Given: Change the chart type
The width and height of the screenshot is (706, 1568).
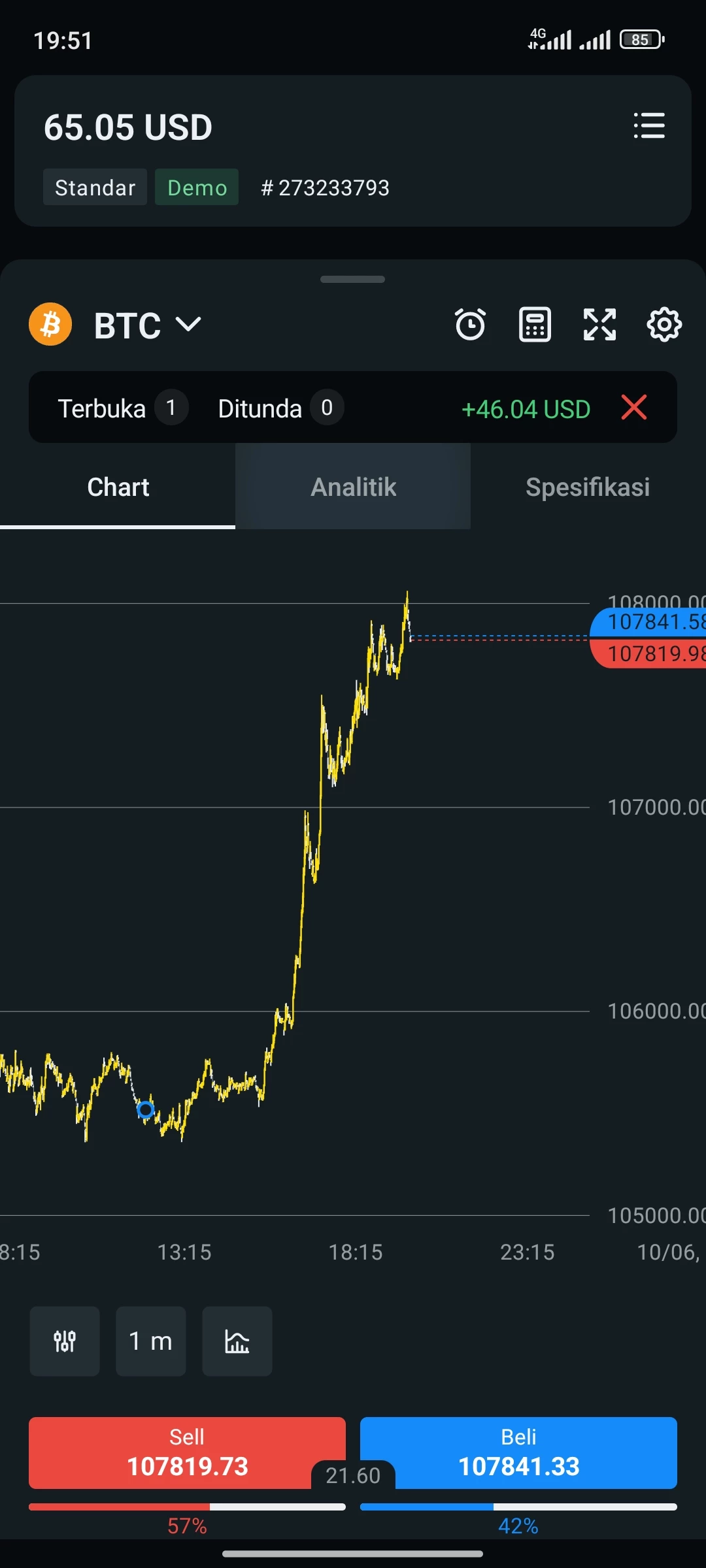Looking at the screenshot, I should pos(237,1341).
